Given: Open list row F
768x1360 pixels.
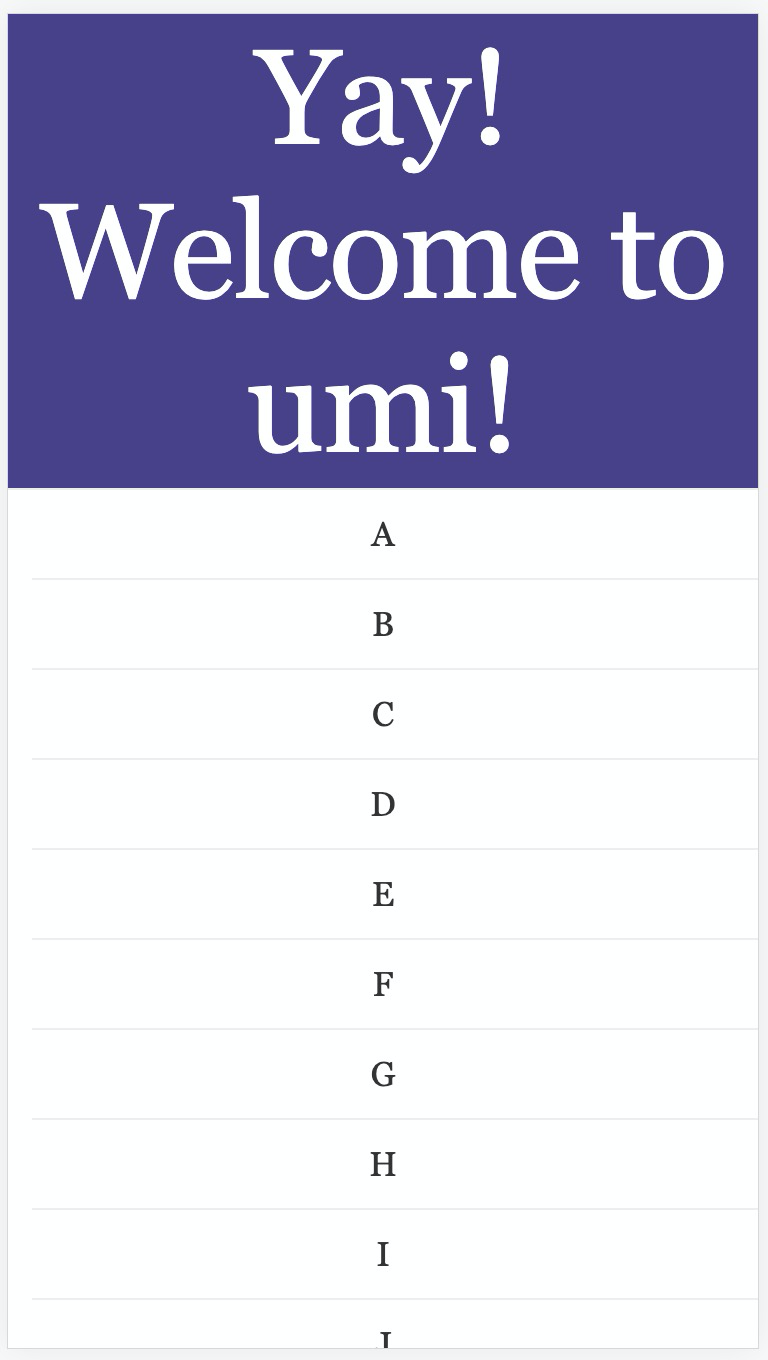Looking at the screenshot, I should point(383,984).
